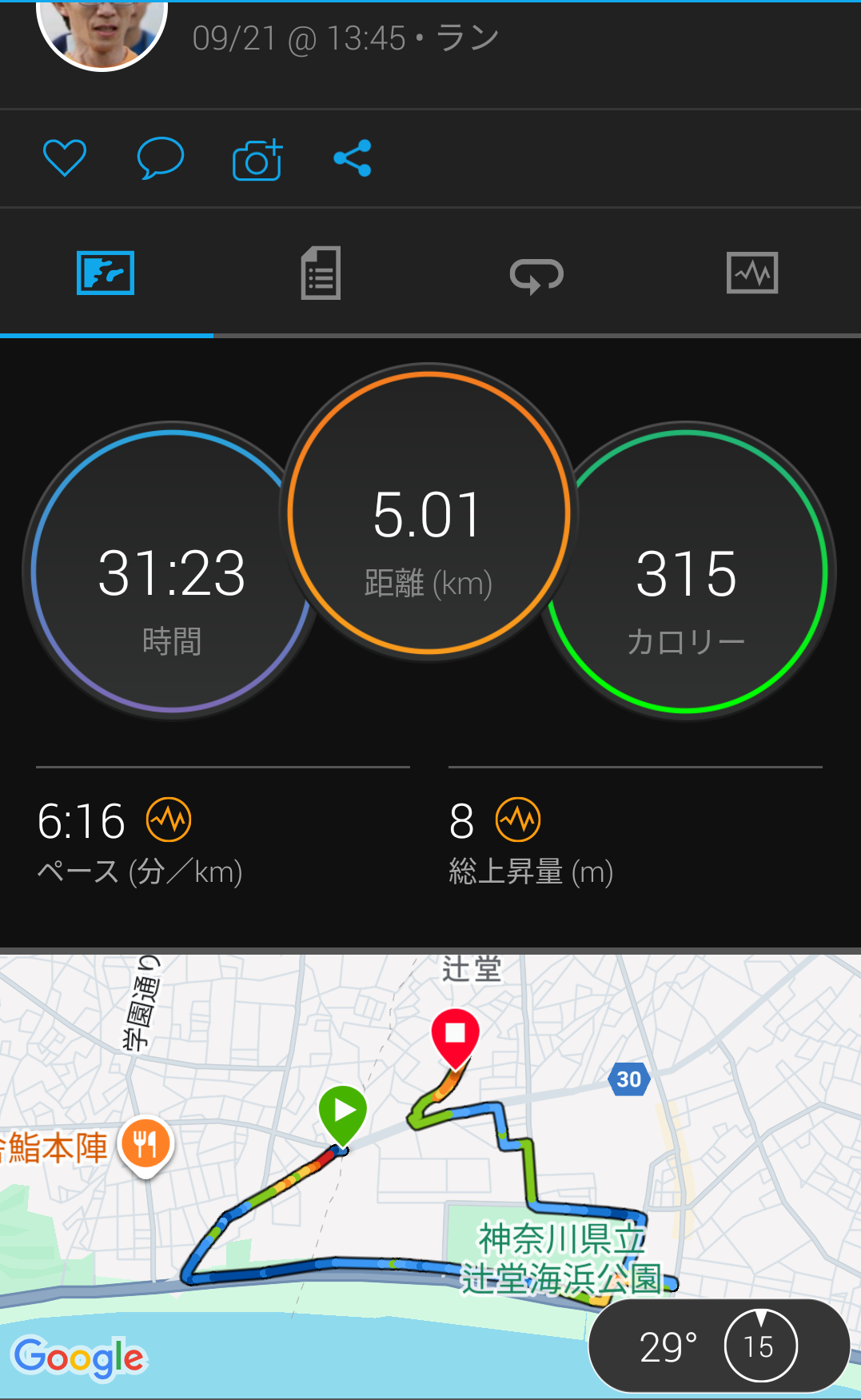Open elevation chart icon beside 8
861x1400 pixels.
[x=518, y=820]
